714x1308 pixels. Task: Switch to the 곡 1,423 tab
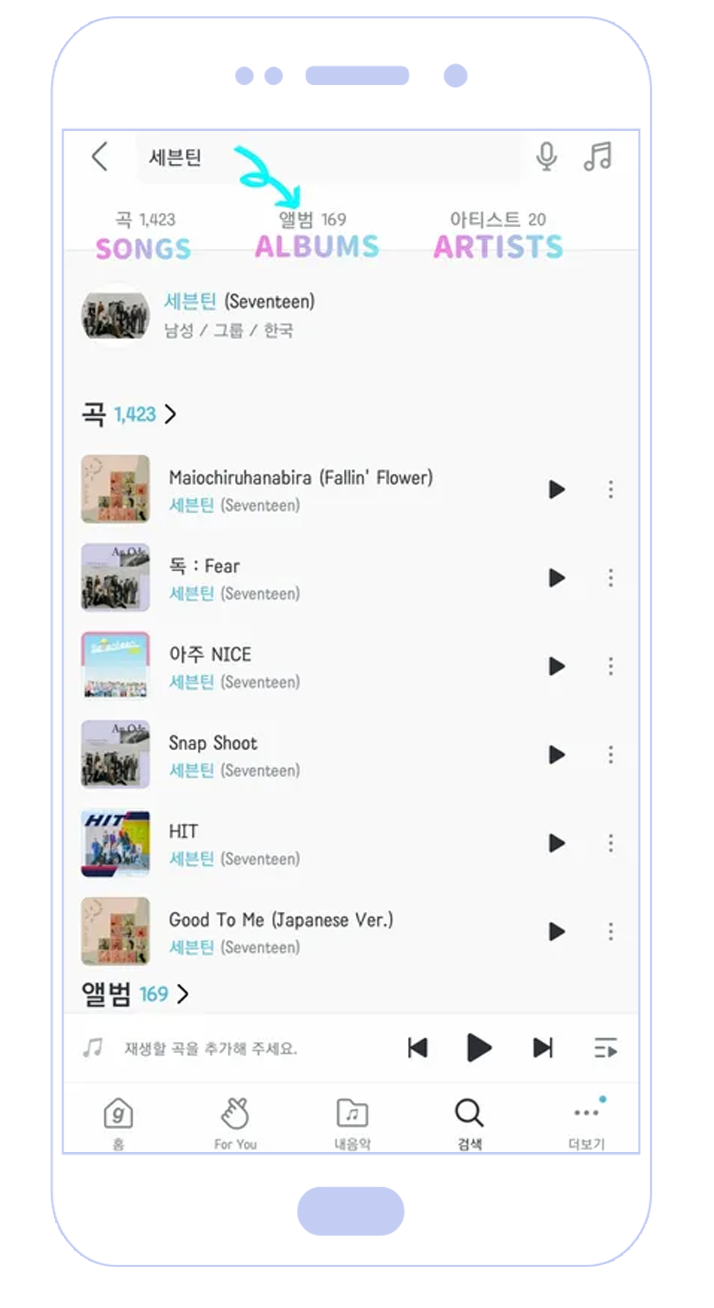coord(145,219)
